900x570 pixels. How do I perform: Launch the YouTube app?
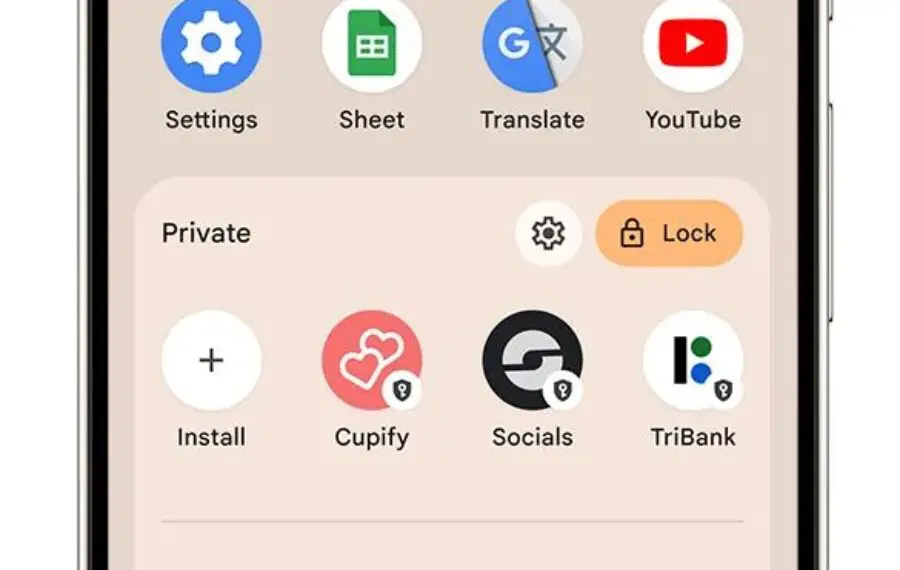tap(692, 45)
